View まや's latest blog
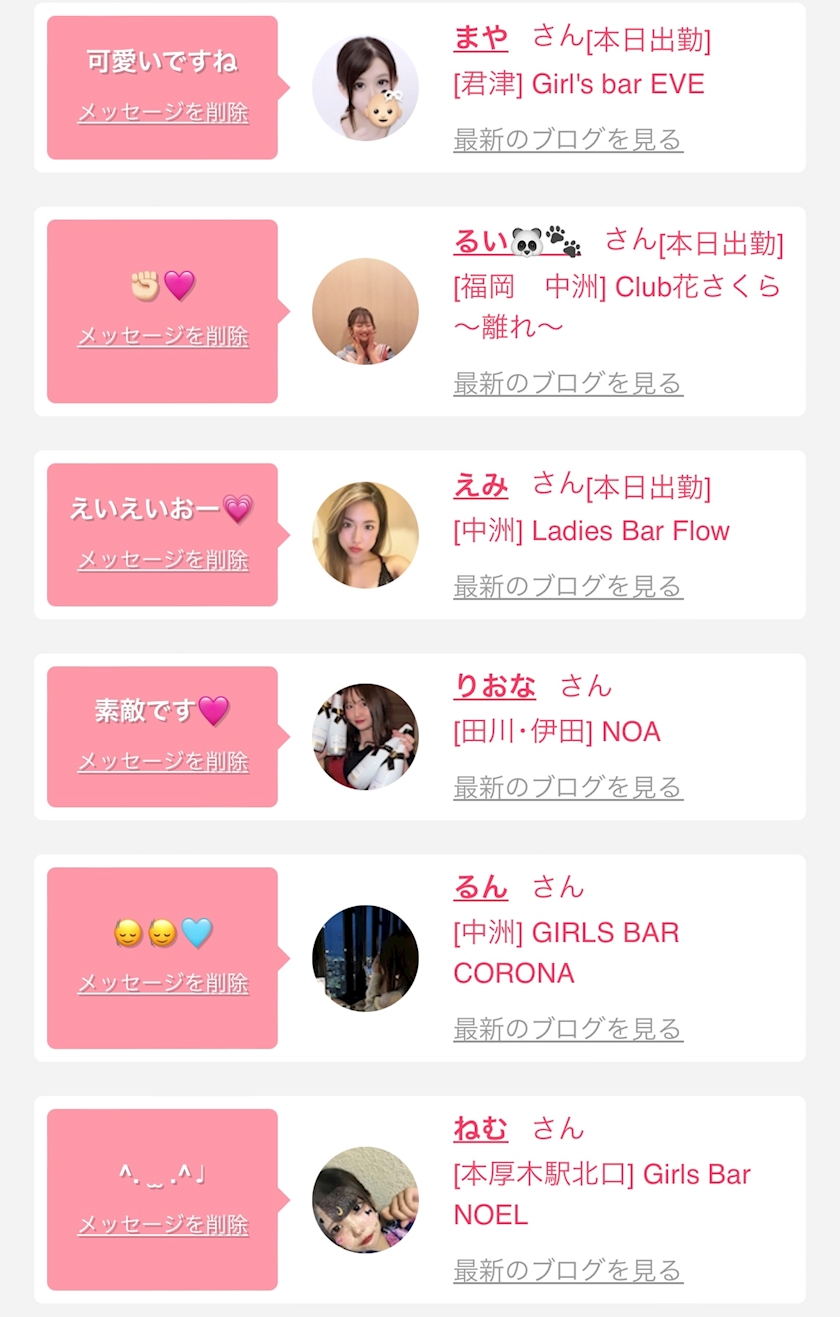Viewport: 840px width, 1317px height. [x=568, y=139]
